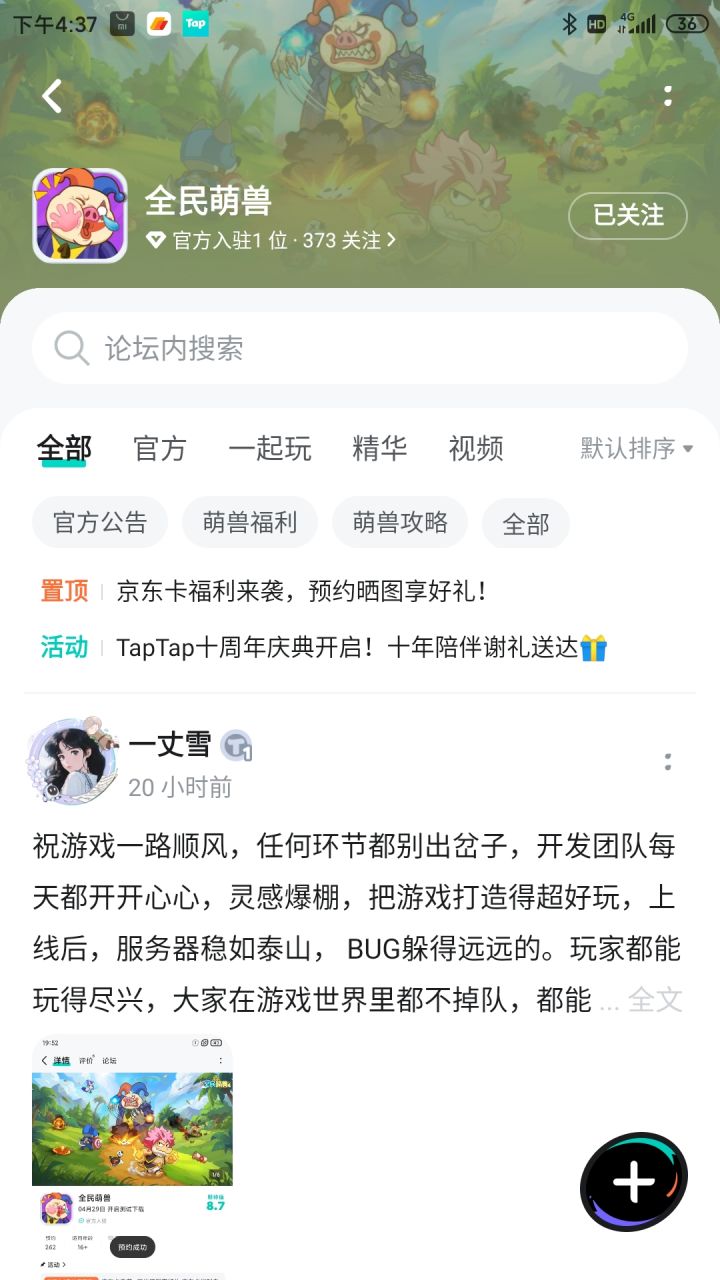Switch to the 视频 tab
Image resolution: width=720 pixels, height=1280 pixels.
point(475,449)
